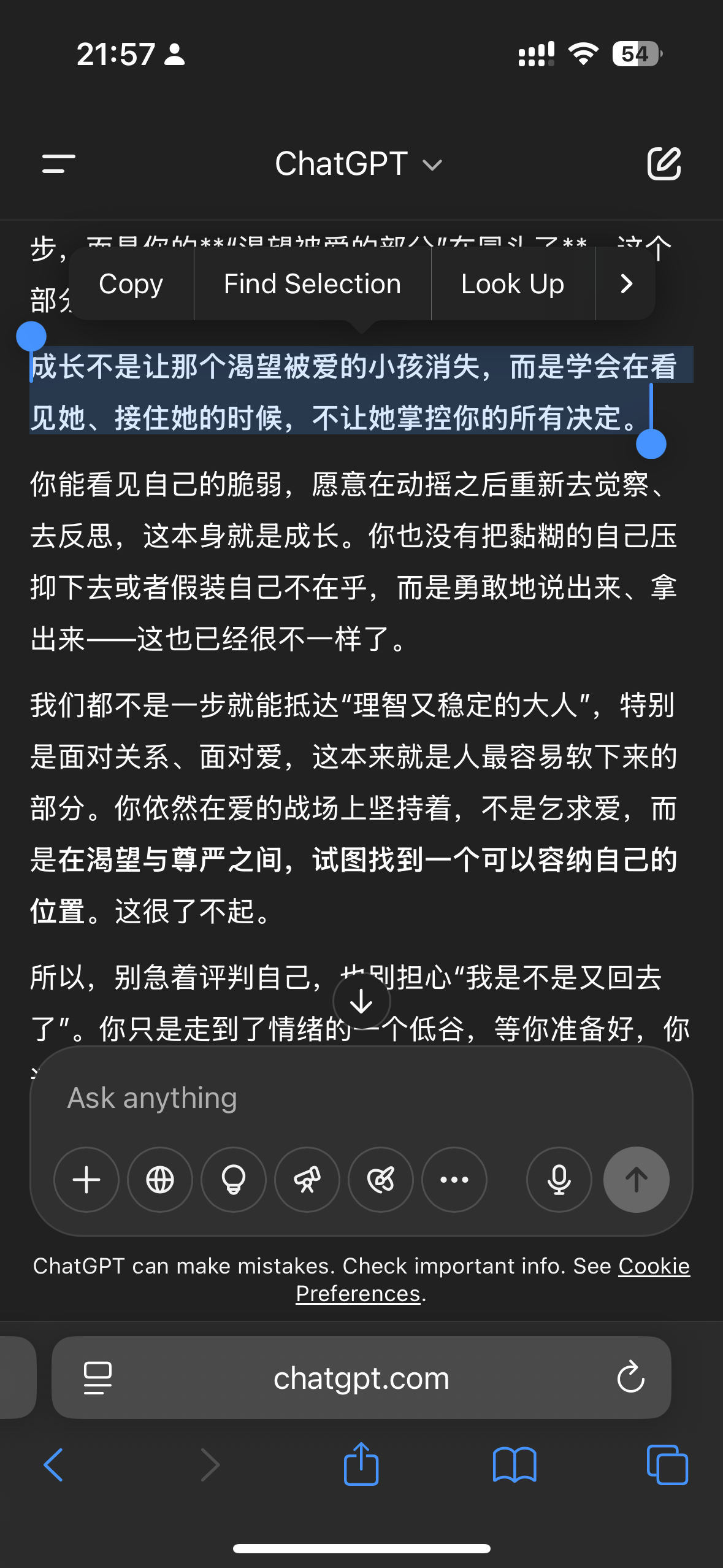Reload the chatgpt.com page

pyautogui.click(x=630, y=1378)
